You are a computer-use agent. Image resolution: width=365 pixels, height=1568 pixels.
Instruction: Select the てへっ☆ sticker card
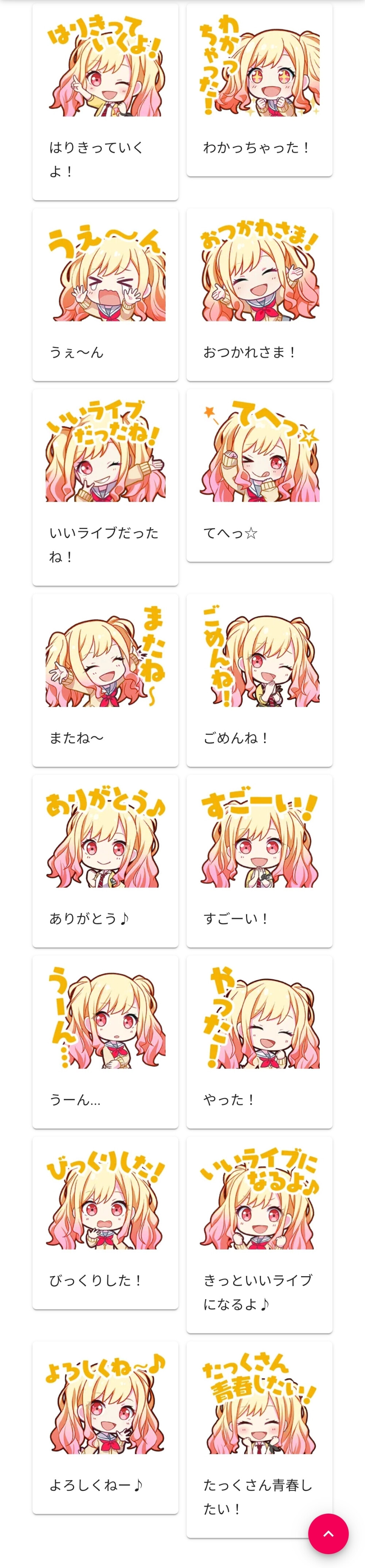coord(259,475)
